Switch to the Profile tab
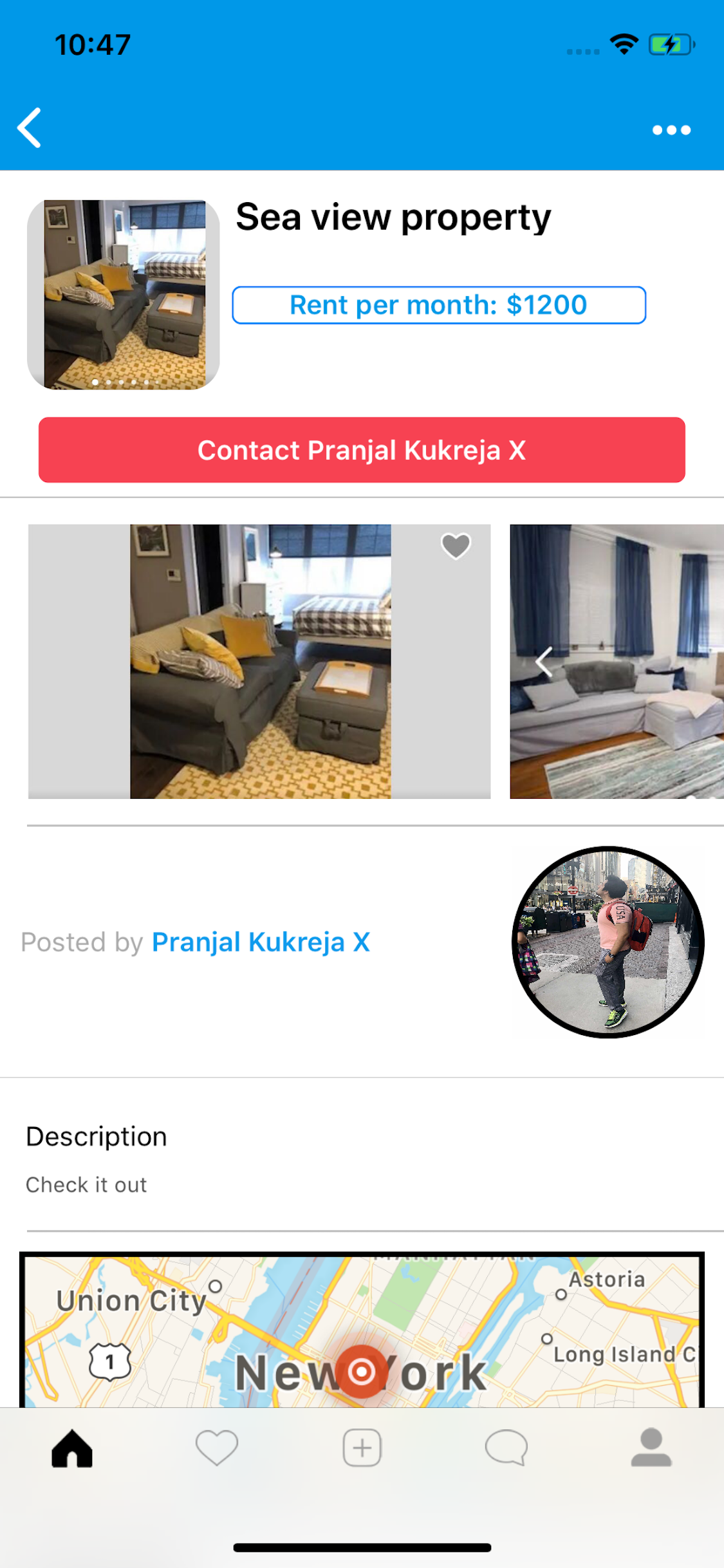 coord(651,1448)
